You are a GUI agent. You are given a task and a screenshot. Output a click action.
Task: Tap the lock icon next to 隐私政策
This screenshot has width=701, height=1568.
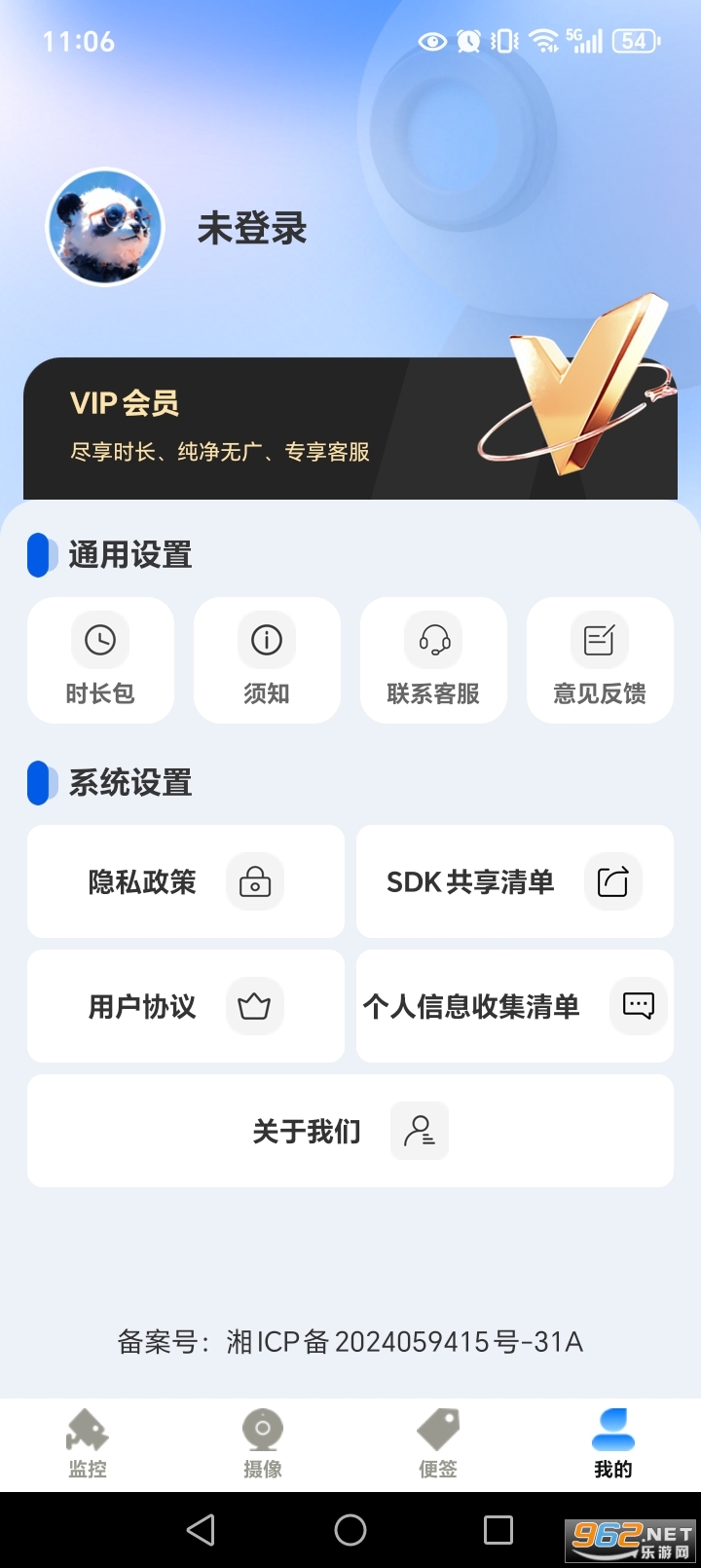tap(254, 881)
